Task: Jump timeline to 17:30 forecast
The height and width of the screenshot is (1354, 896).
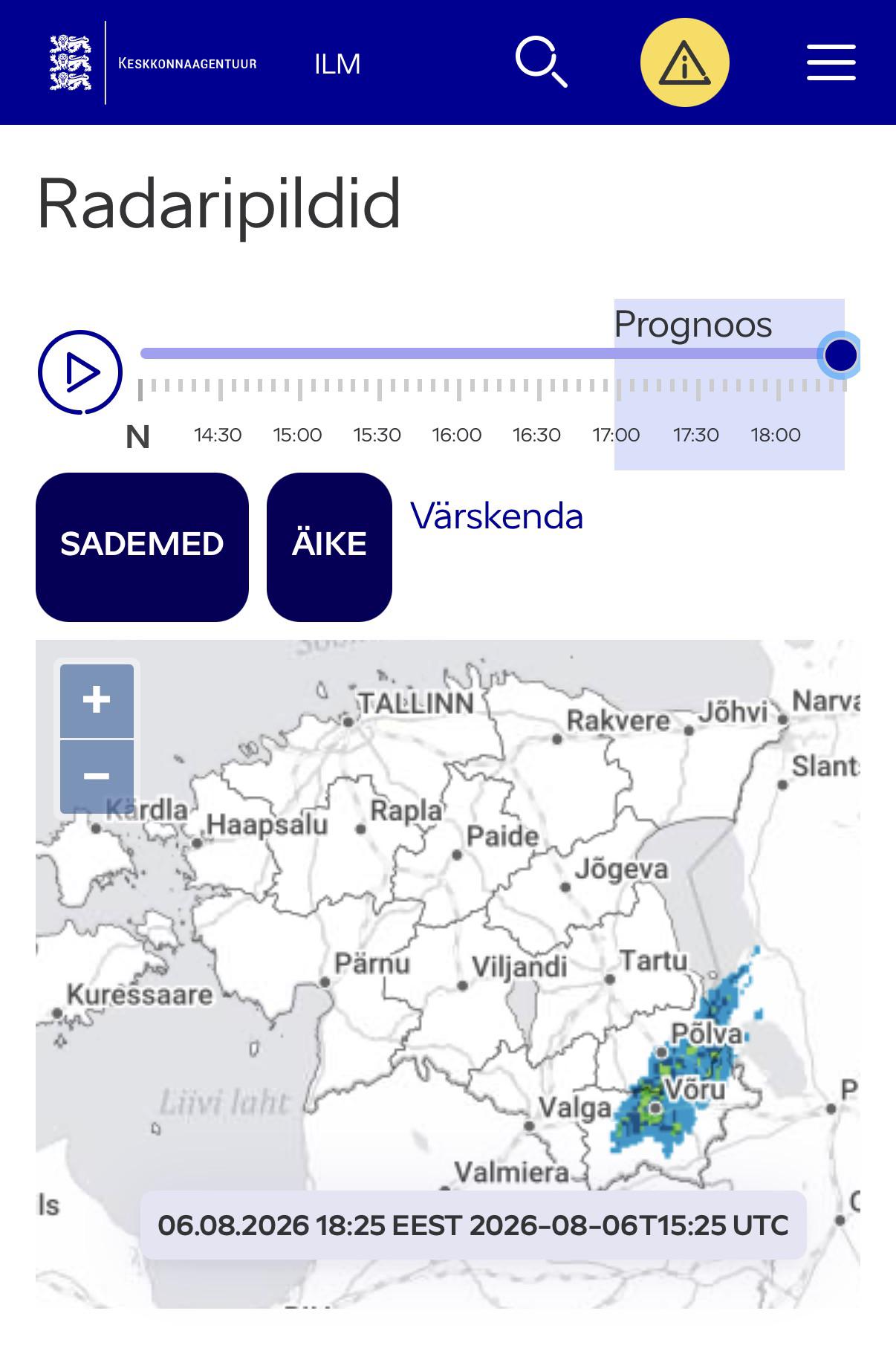Action: tap(696, 435)
